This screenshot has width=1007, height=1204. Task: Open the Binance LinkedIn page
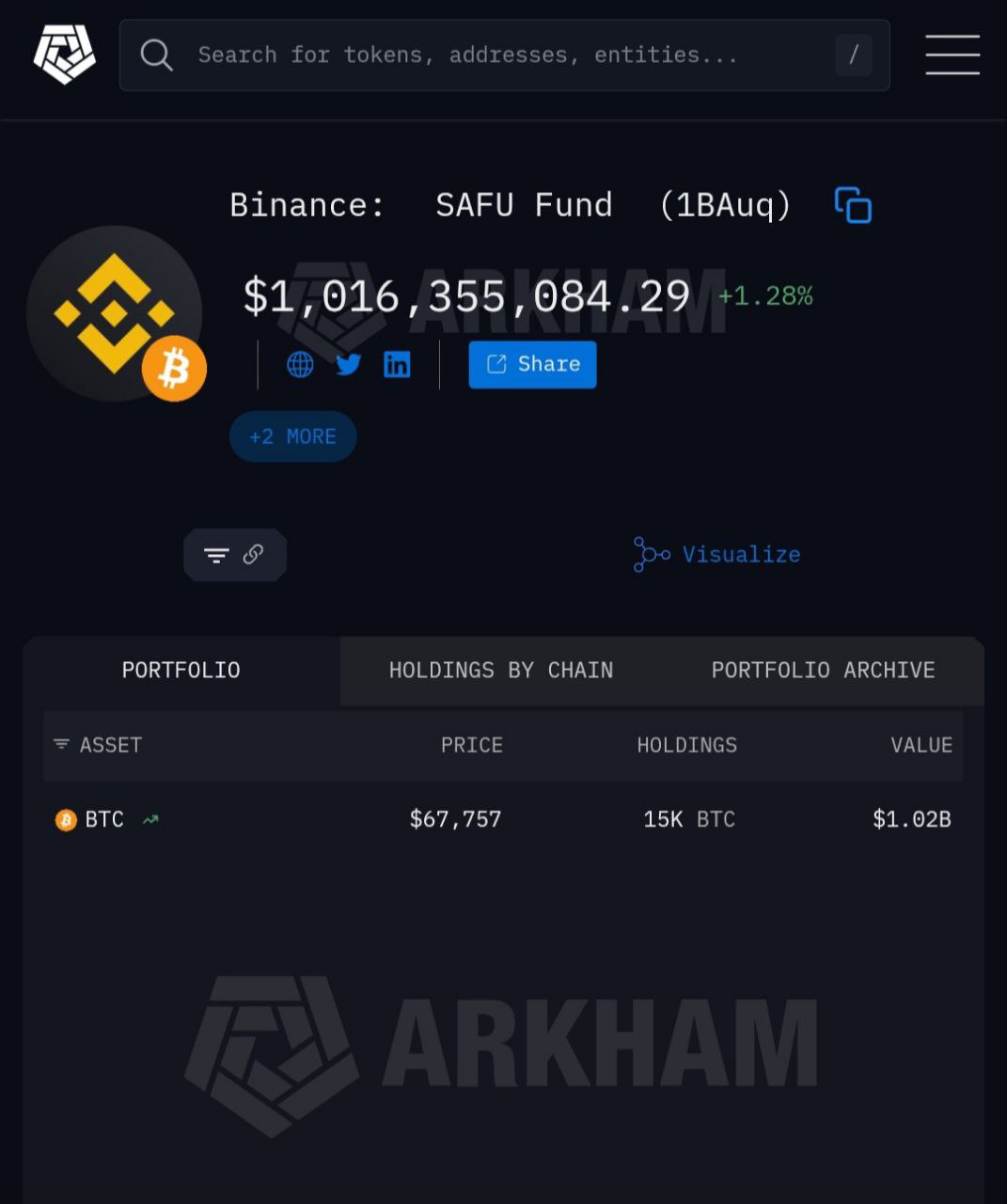coord(397,364)
